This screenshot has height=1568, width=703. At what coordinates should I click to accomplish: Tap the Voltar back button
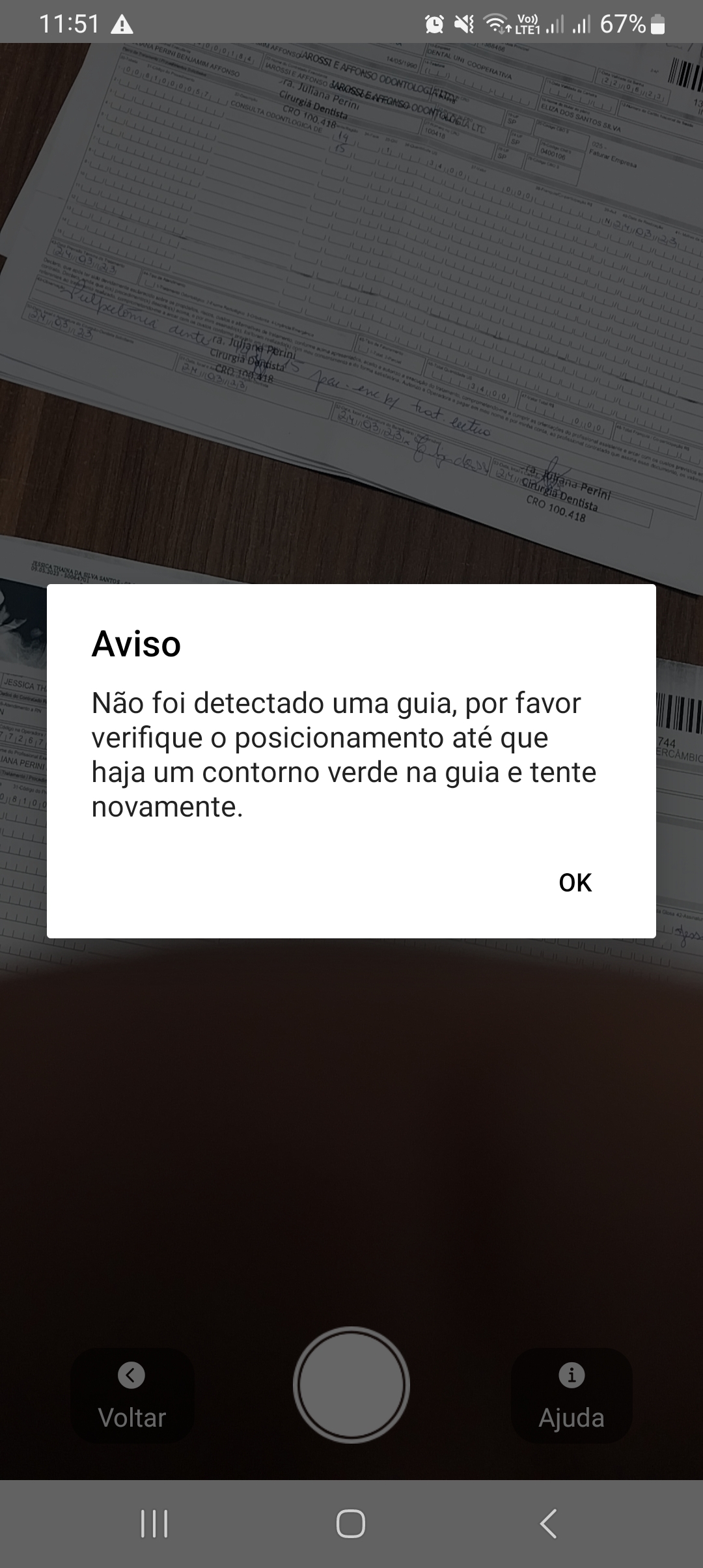pyautogui.click(x=132, y=1395)
